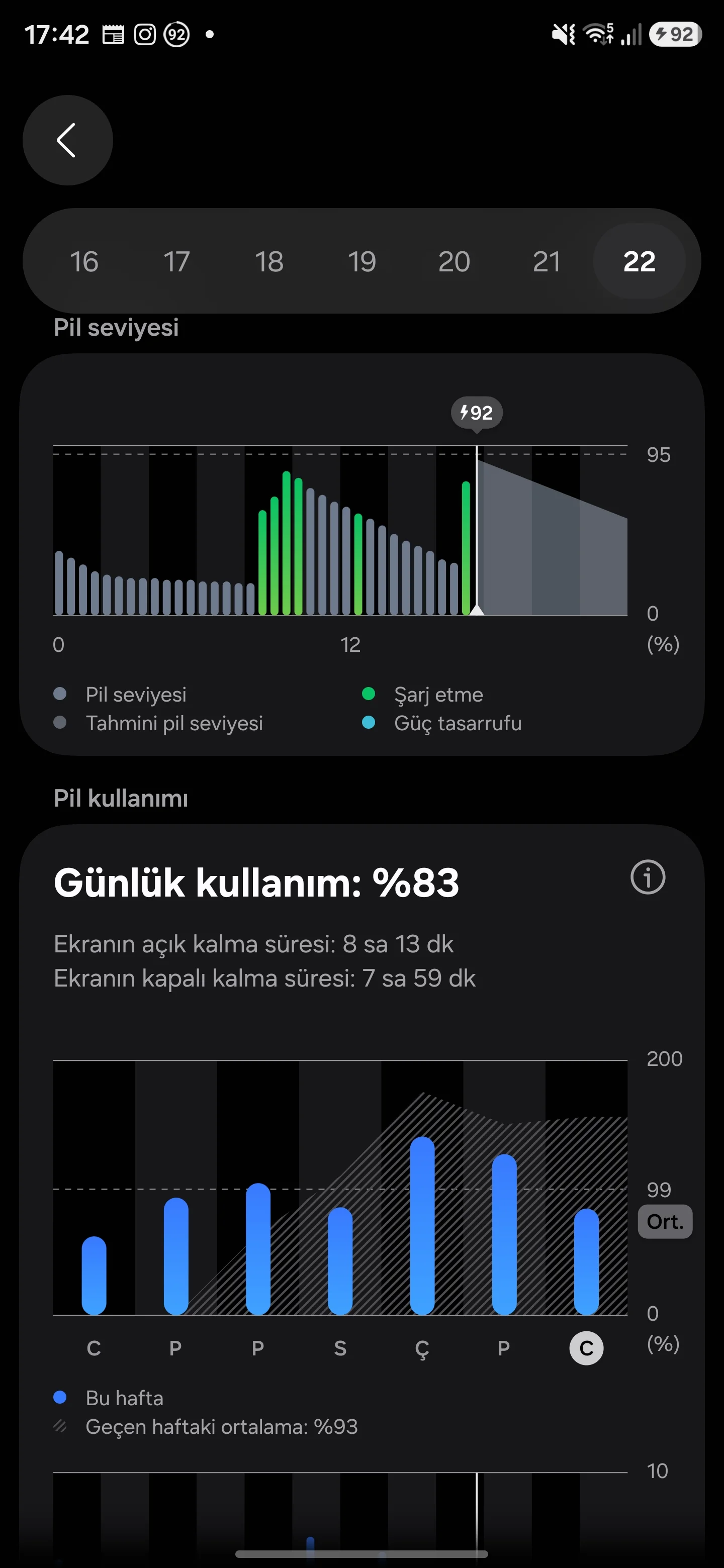Switch to day 19
The height and width of the screenshot is (1568, 724).
pos(361,262)
